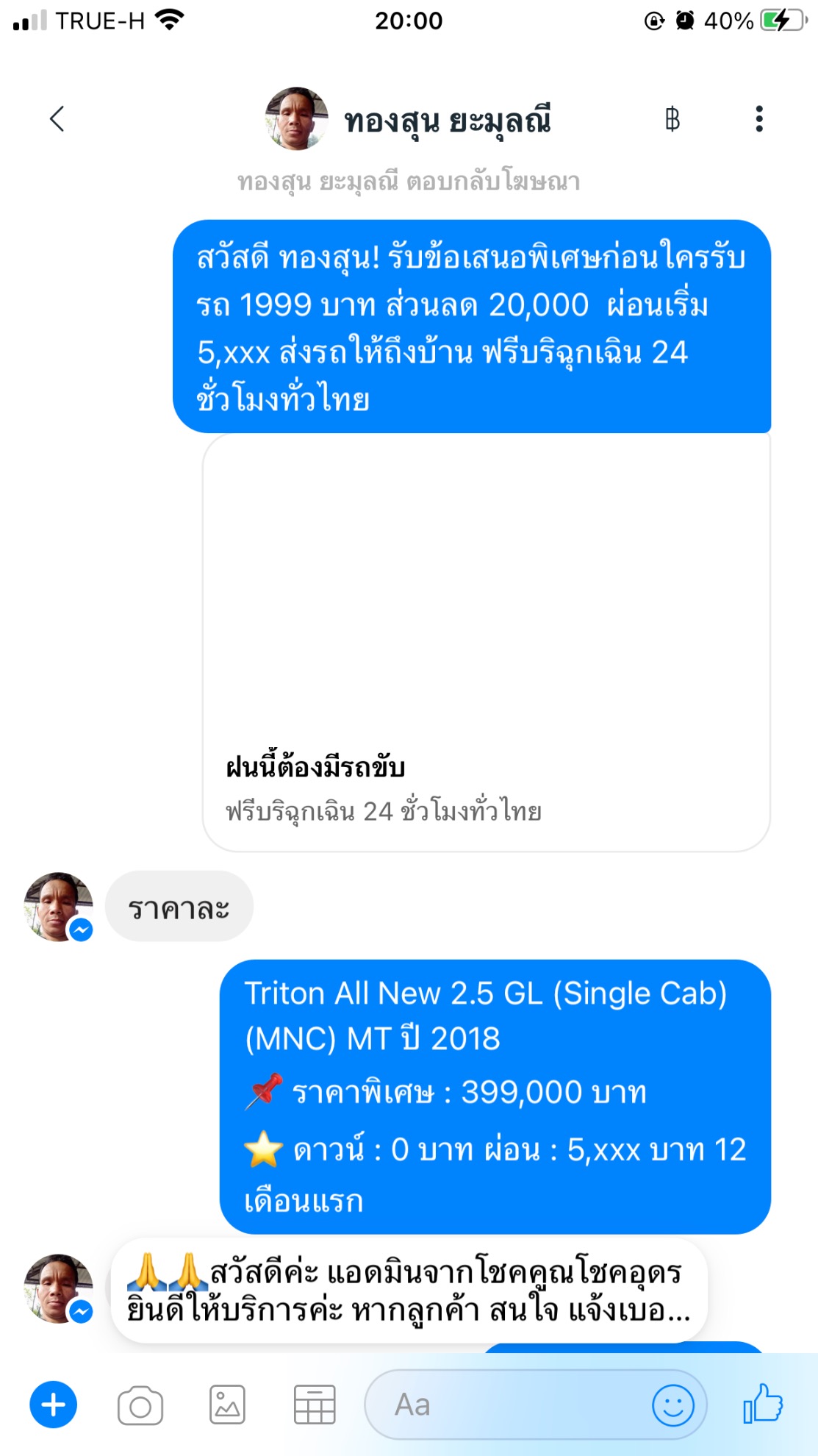Send a thumbs-up like
Image resolution: width=818 pixels, height=1456 pixels.
point(763,1404)
